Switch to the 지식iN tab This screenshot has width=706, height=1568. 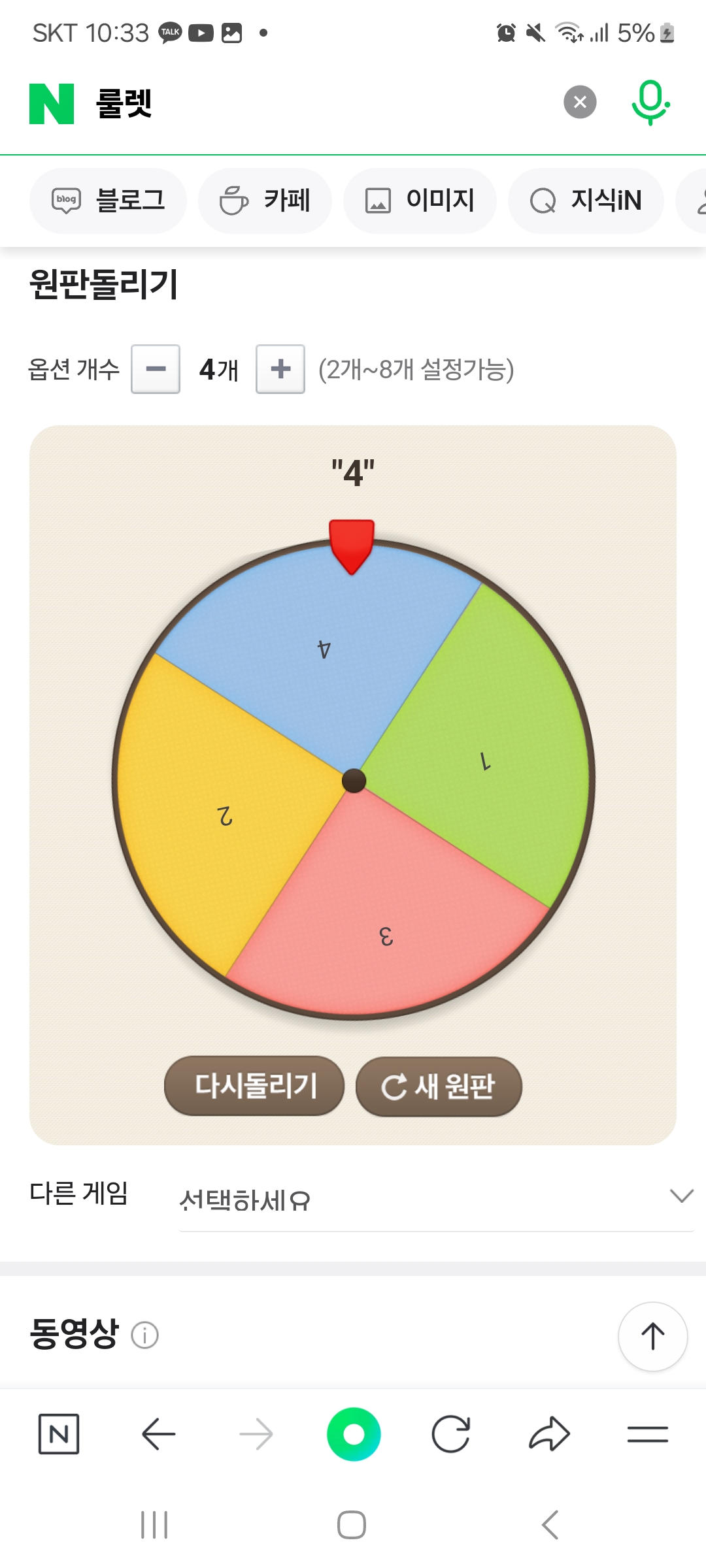[586, 201]
